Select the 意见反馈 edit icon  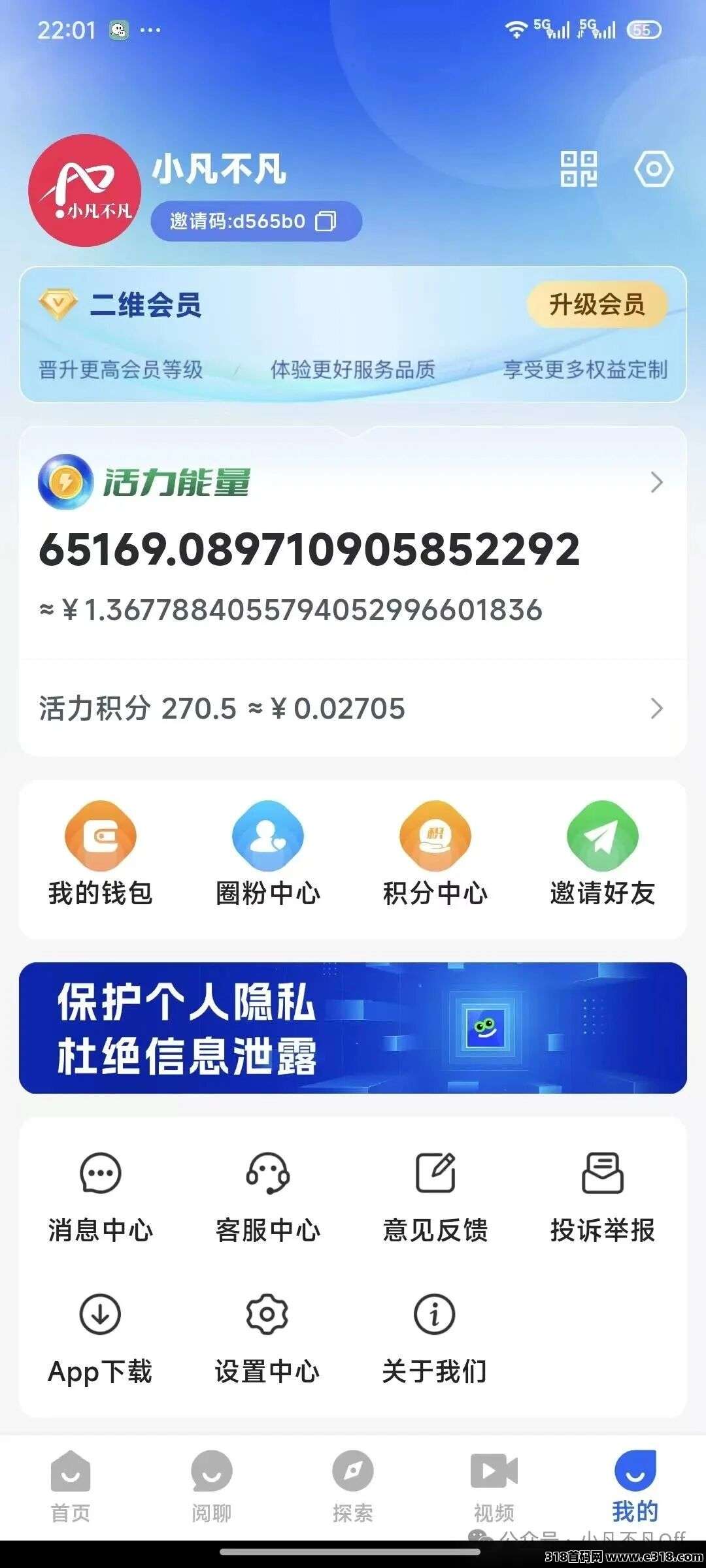(435, 1173)
